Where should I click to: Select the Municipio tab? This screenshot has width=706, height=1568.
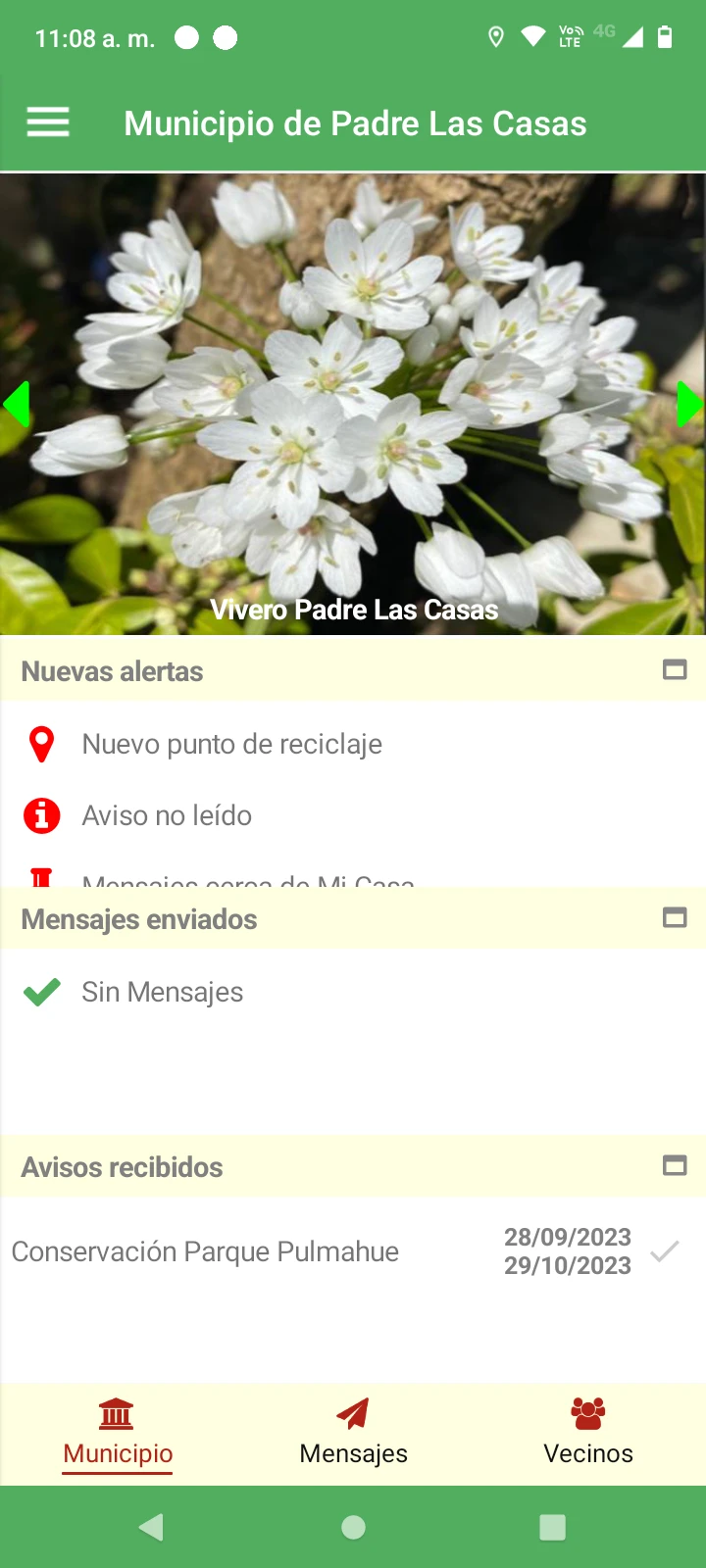pos(118,1433)
